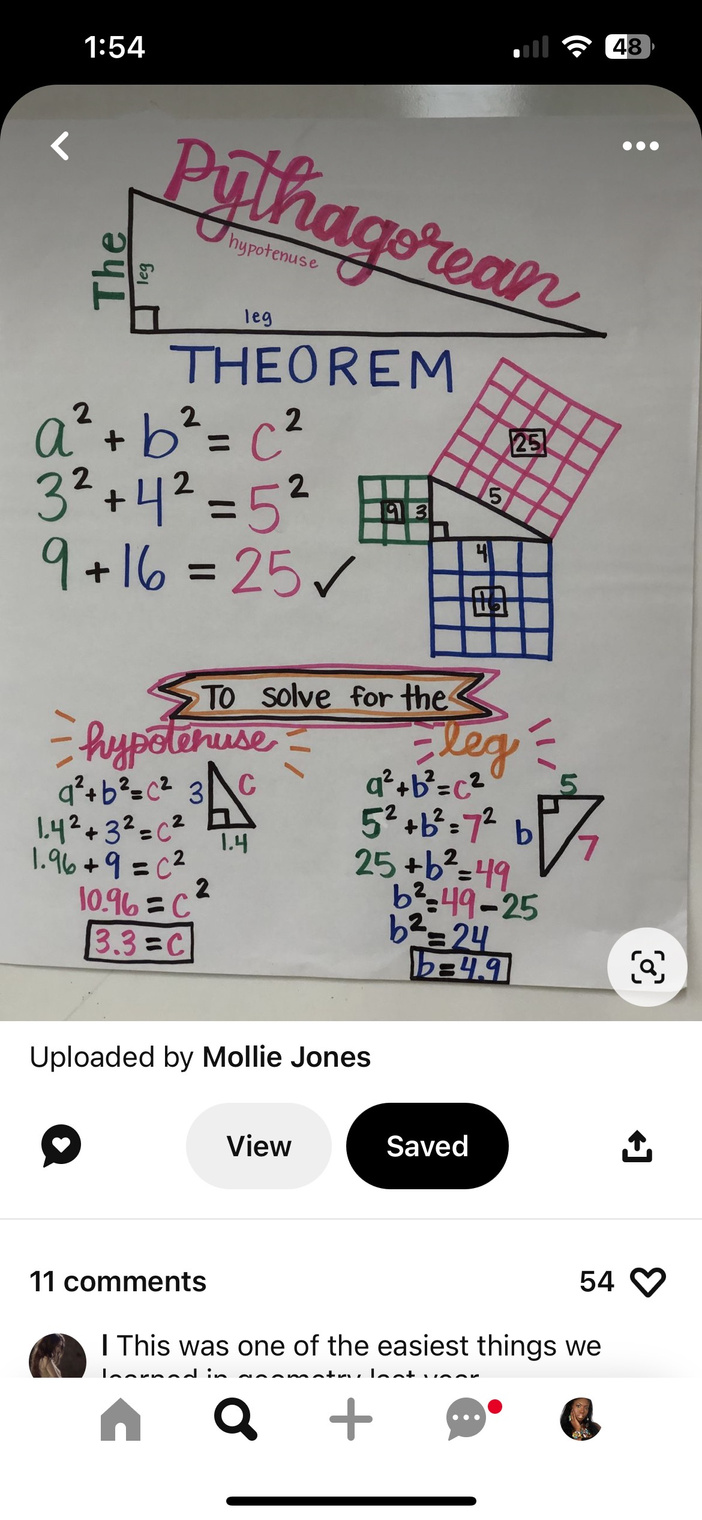Open your profile tab
This screenshot has height=1520, width=702.
pyautogui.click(x=580, y=1420)
